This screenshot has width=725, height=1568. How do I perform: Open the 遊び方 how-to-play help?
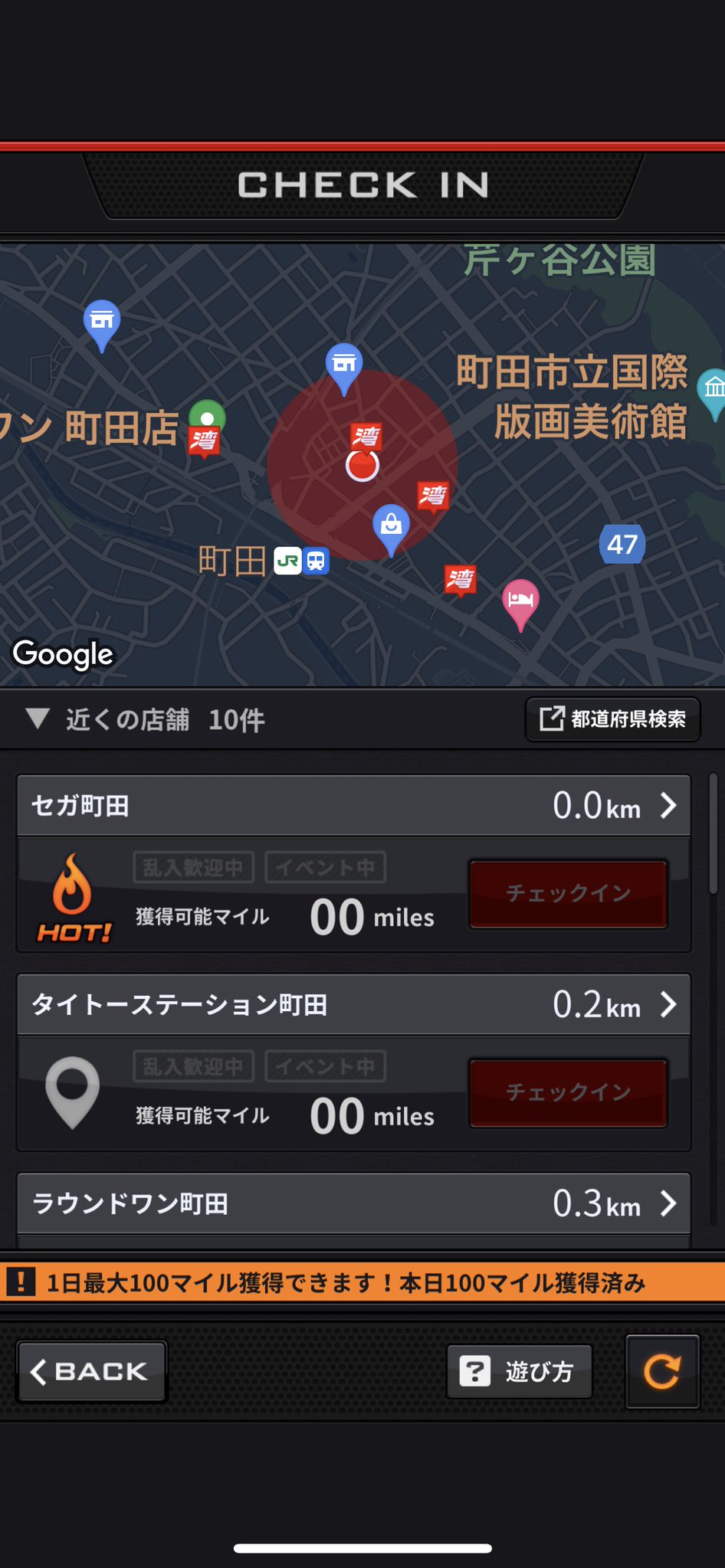[x=519, y=1371]
